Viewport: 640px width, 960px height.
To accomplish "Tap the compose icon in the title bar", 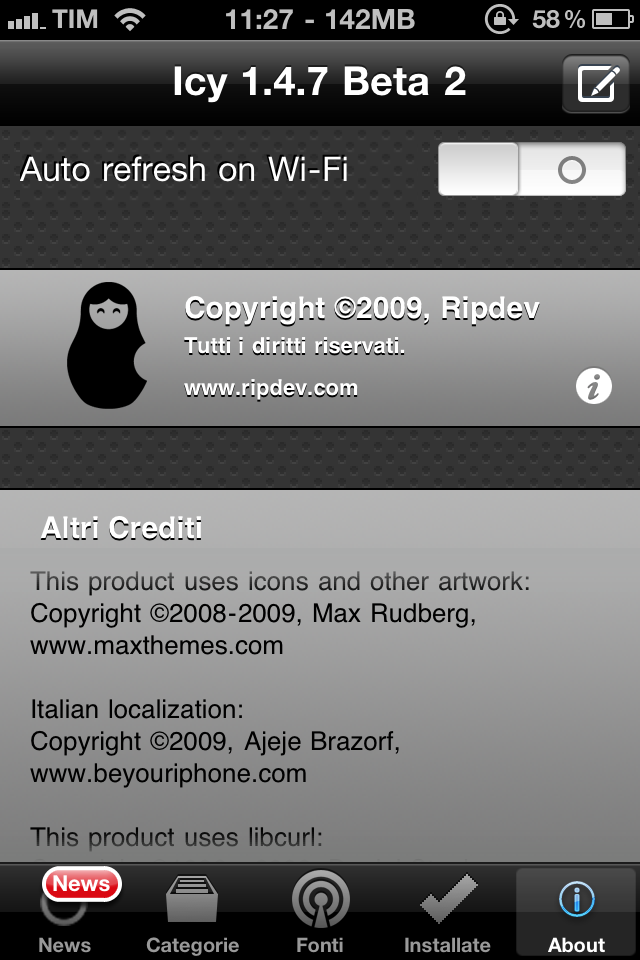I will [x=596, y=82].
